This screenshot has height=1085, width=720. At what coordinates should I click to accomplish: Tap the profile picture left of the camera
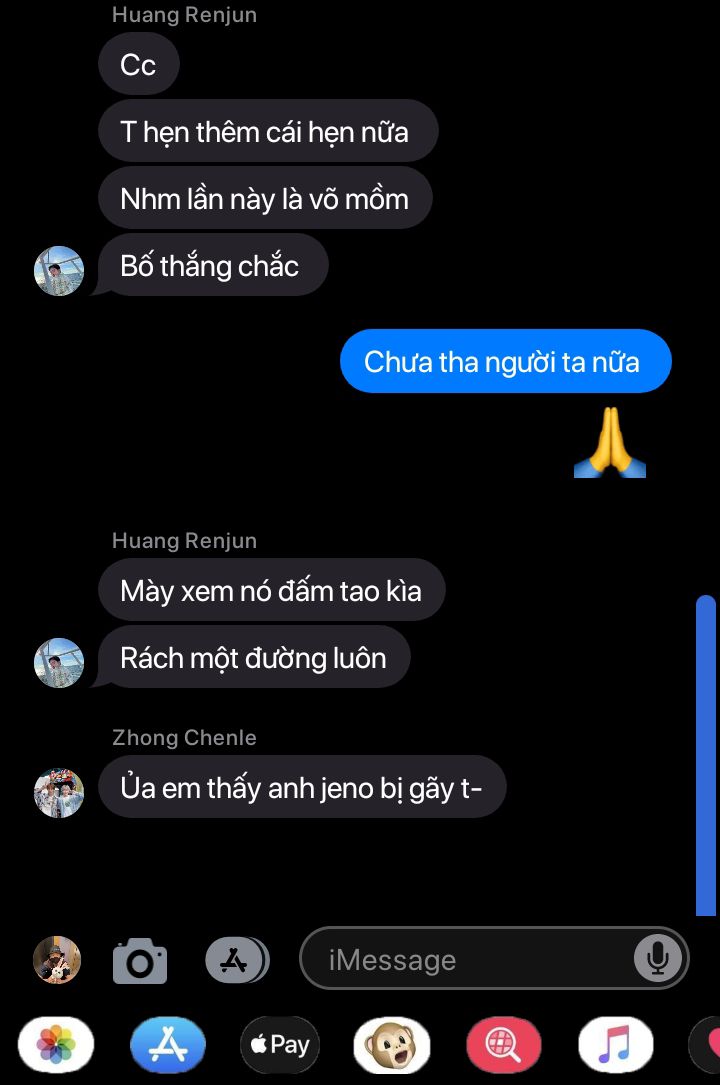point(57,960)
